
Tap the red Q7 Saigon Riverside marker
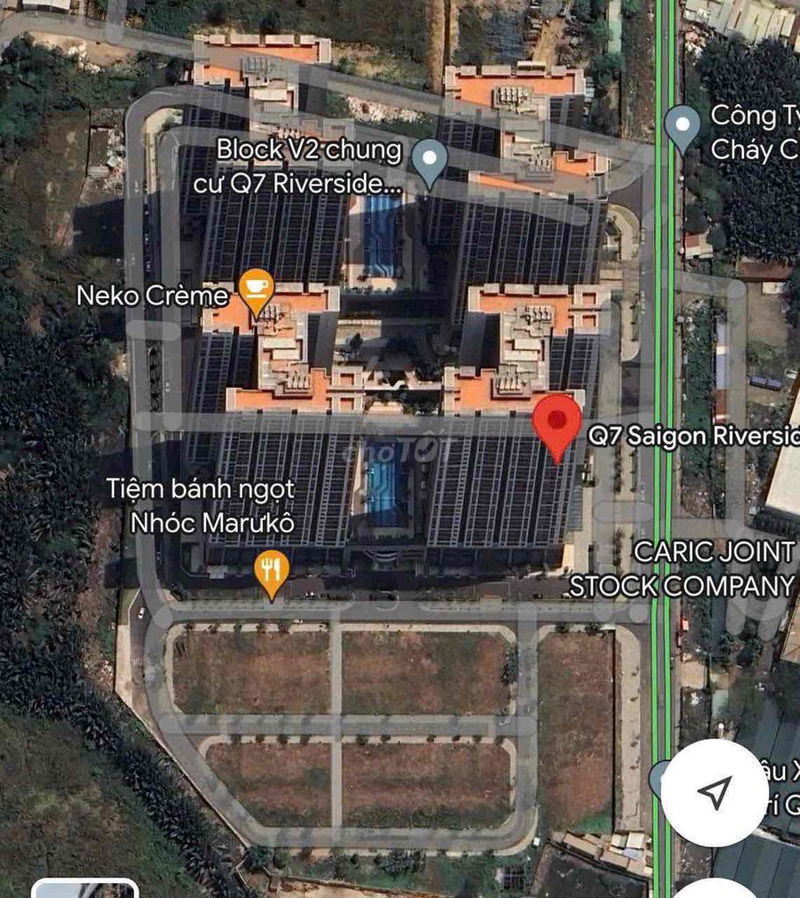(557, 424)
